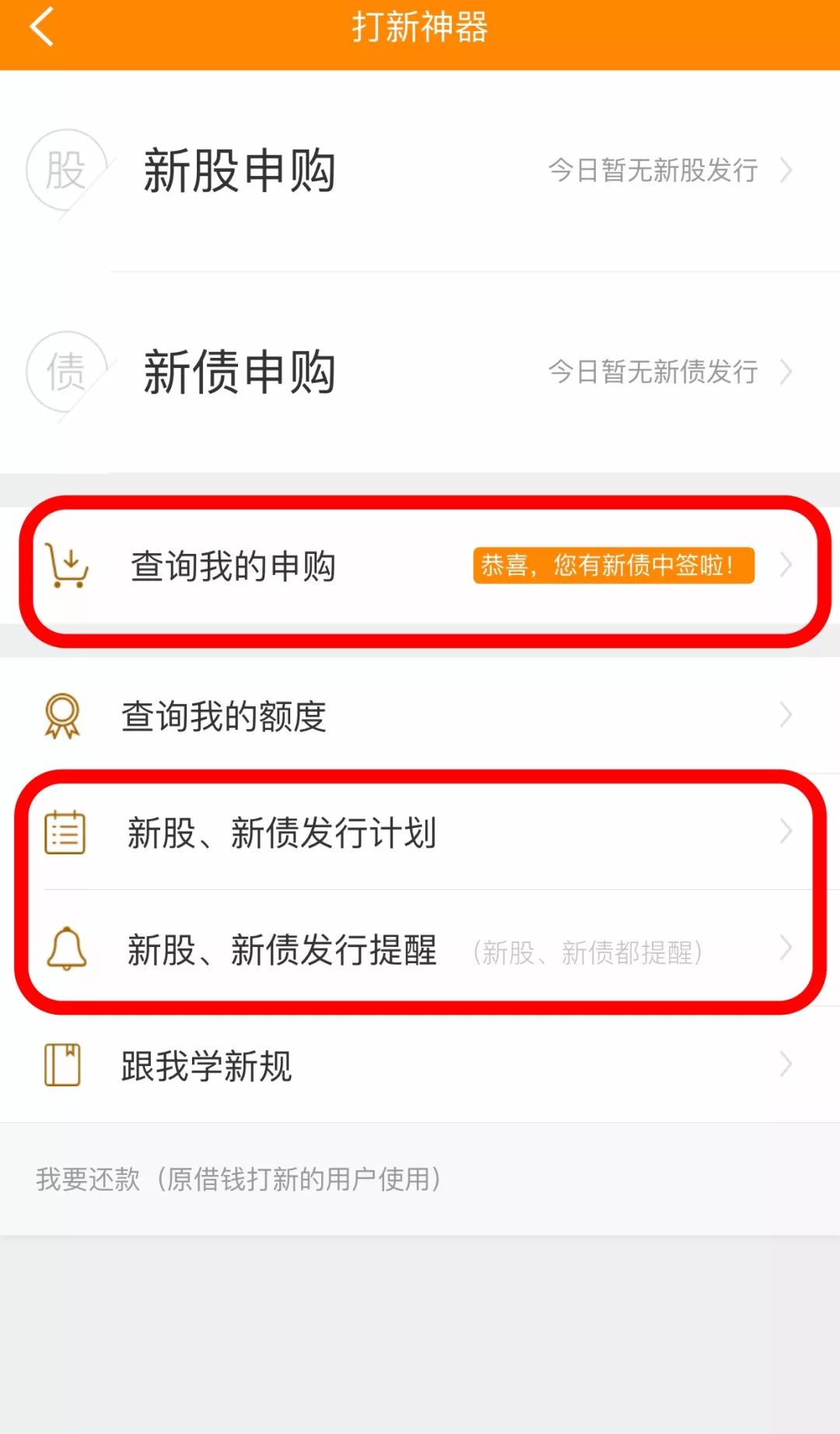Open 新债申购 (new bond subscription)
This screenshot has width=840, height=1434.
[x=420, y=372]
